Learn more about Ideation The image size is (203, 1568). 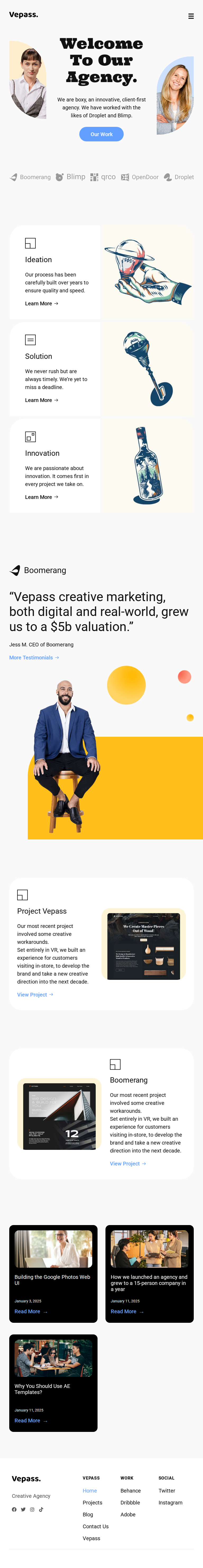(41, 303)
